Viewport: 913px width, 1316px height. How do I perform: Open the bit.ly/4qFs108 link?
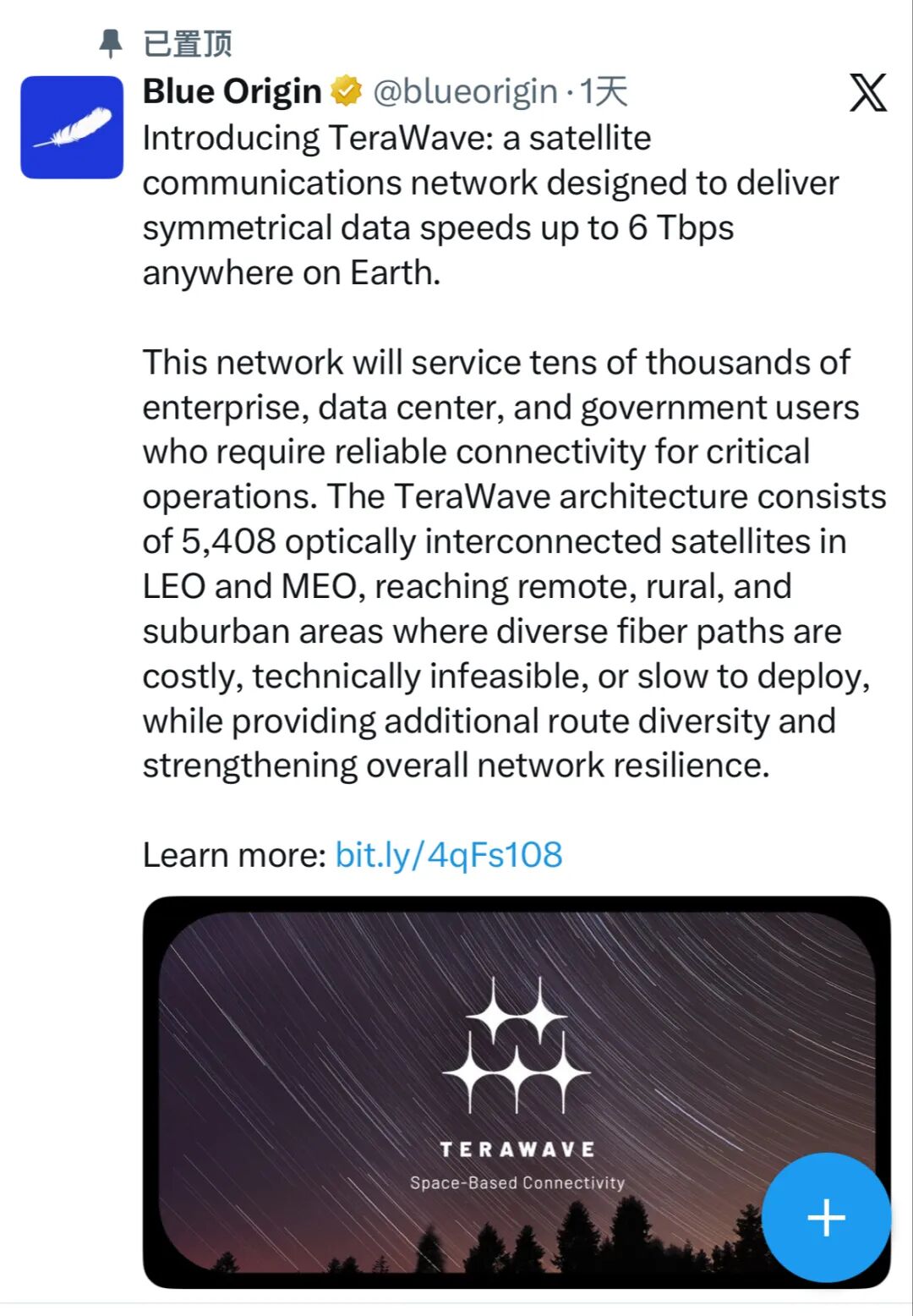pos(449,855)
